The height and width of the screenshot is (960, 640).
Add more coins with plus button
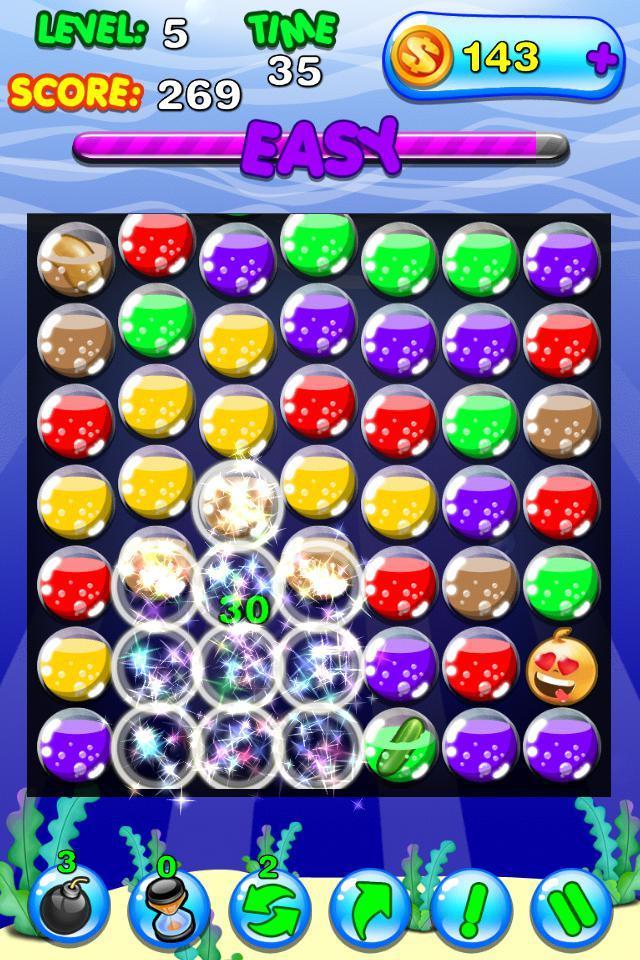(x=602, y=59)
